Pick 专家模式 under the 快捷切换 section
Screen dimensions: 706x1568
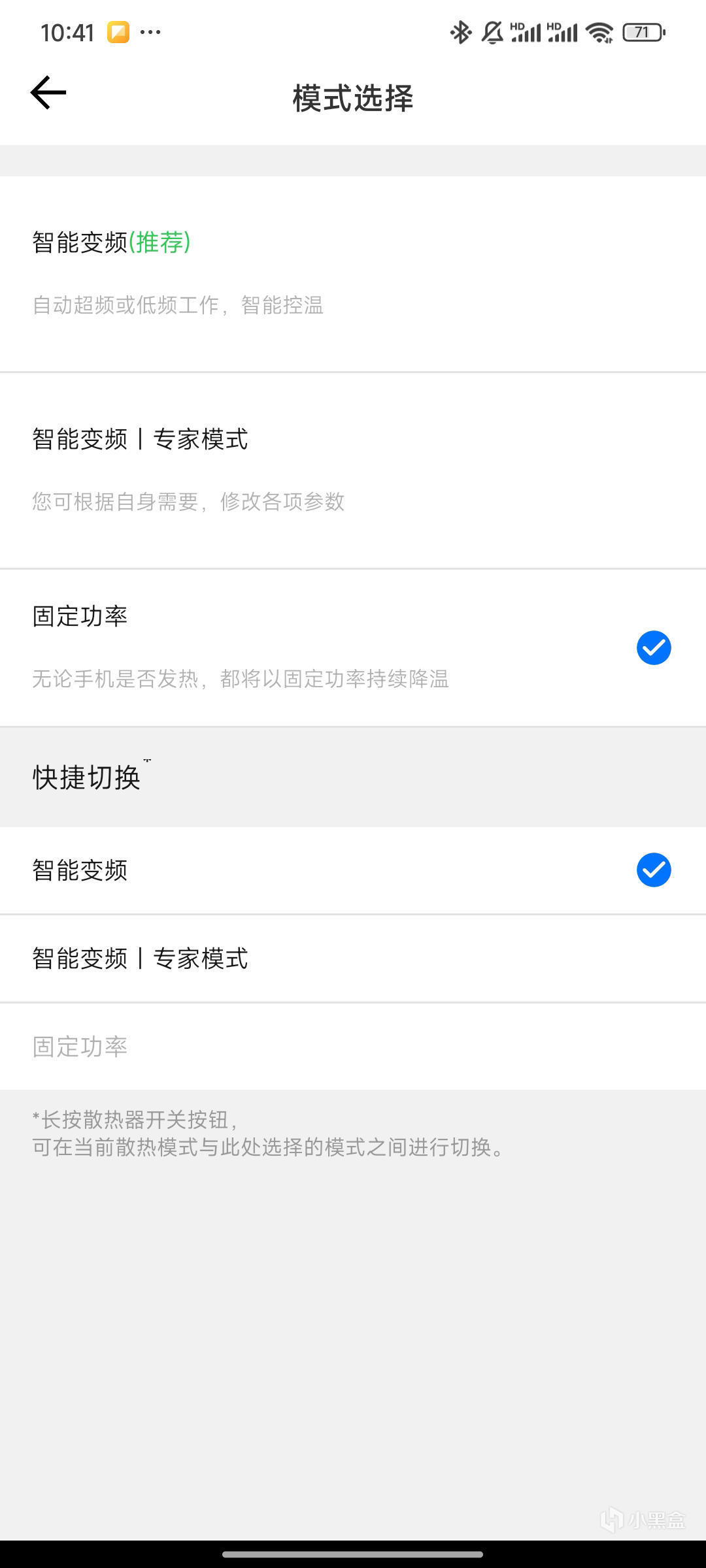point(353,958)
